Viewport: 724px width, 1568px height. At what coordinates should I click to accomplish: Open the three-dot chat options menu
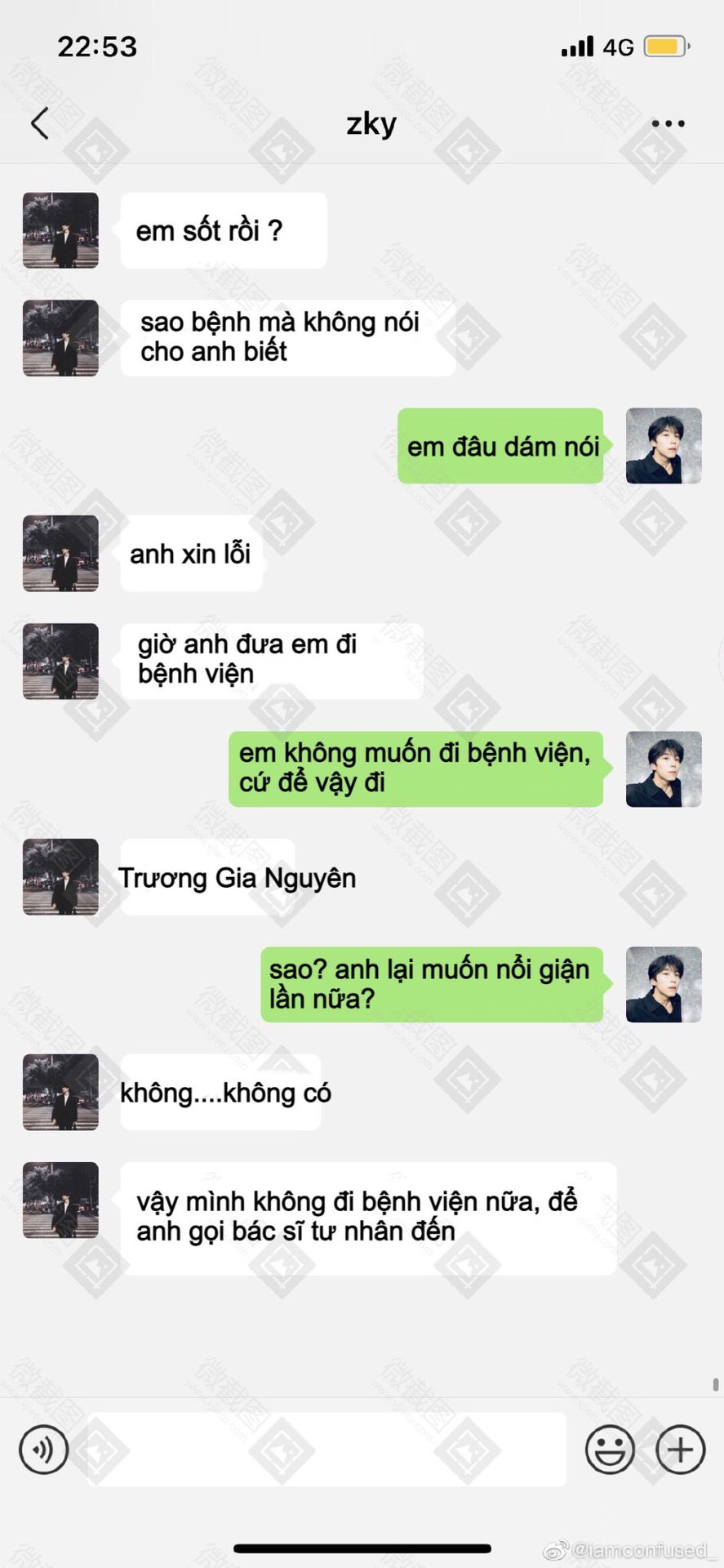668,123
